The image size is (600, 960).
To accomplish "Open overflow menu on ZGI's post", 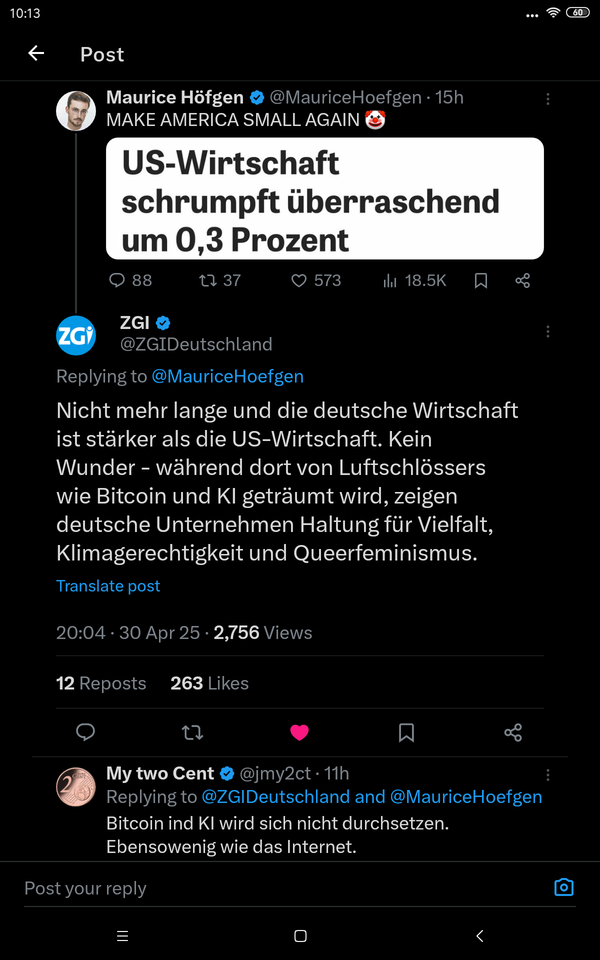I will click(547, 331).
